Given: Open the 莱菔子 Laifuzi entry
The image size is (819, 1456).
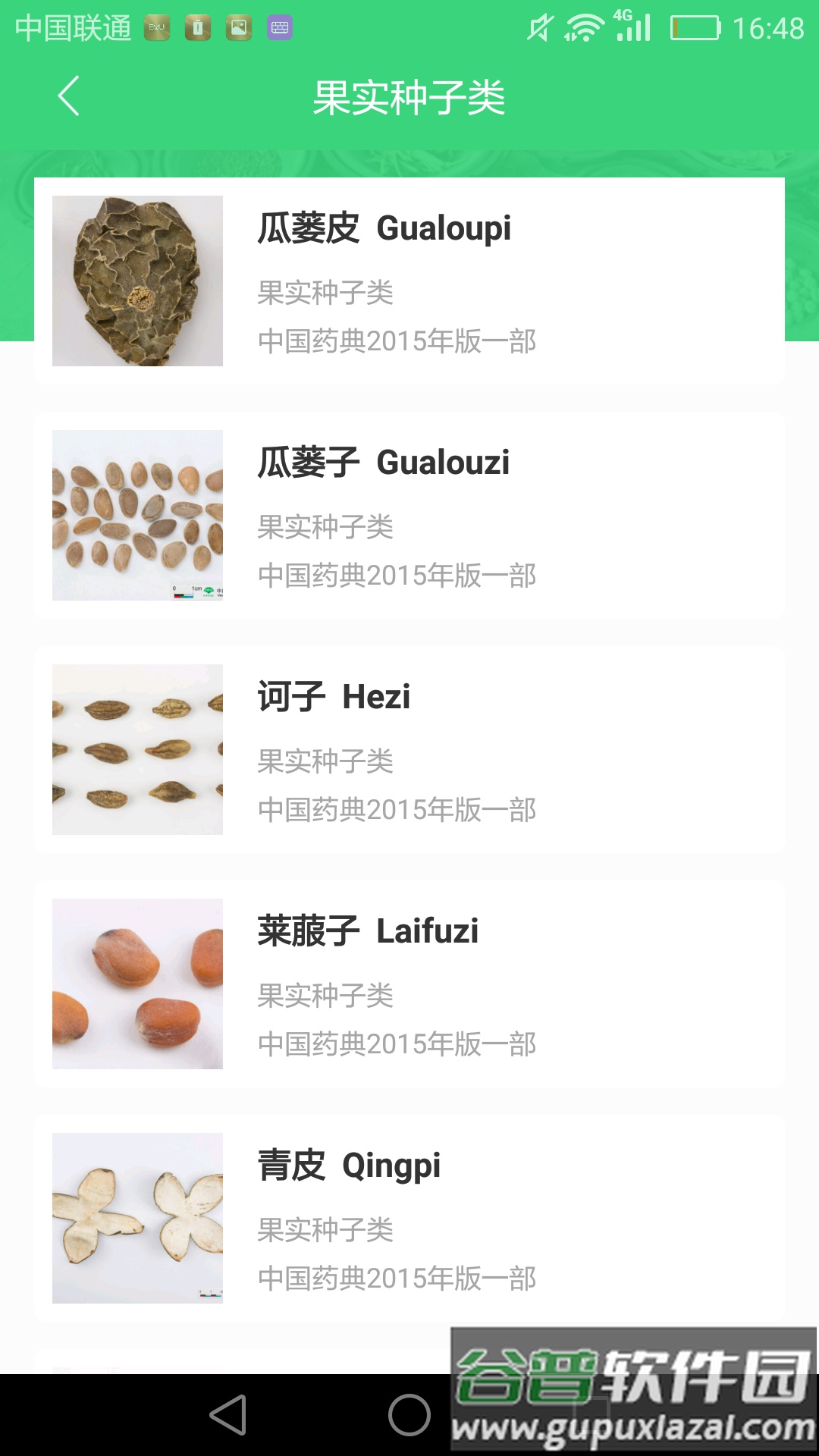Looking at the screenshot, I should 409,984.
